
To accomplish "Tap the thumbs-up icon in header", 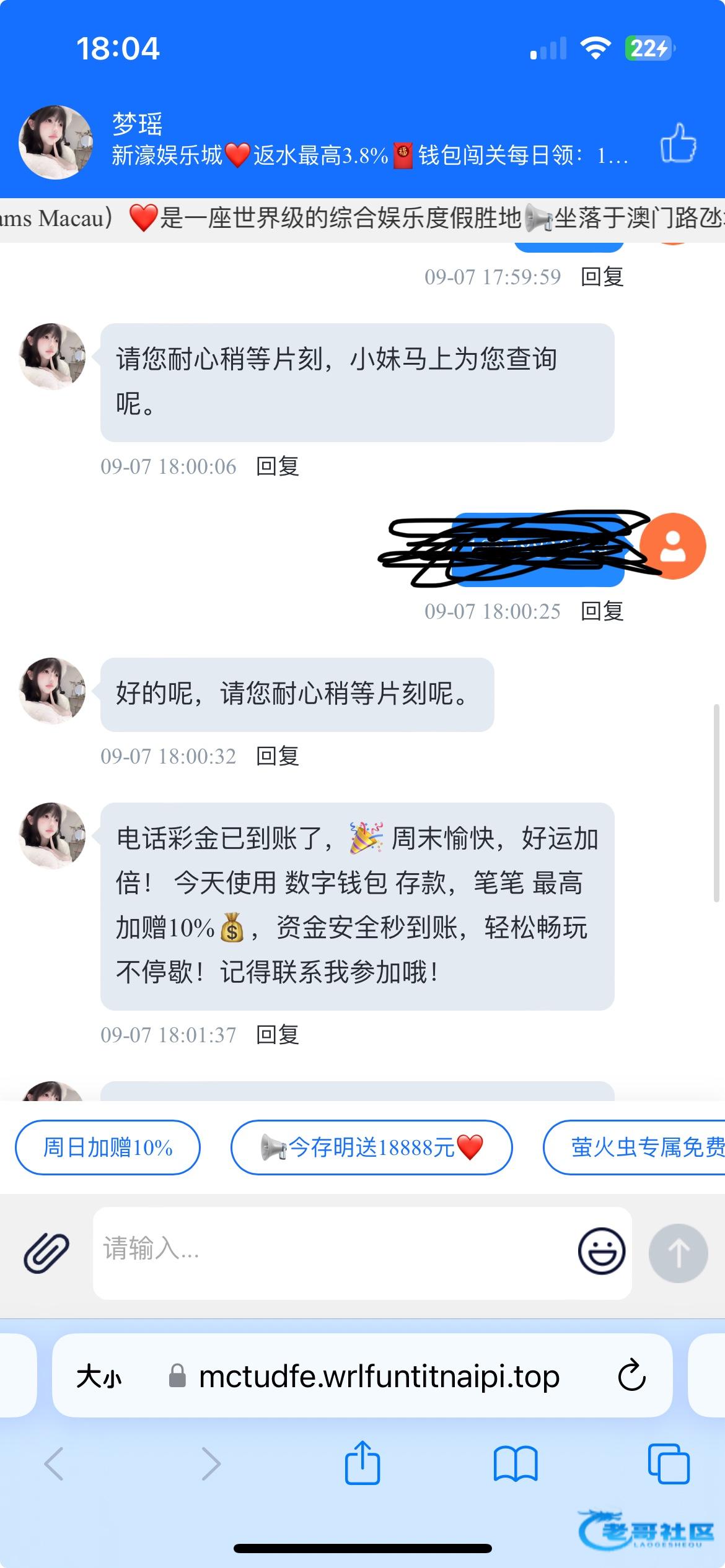I will click(678, 143).
